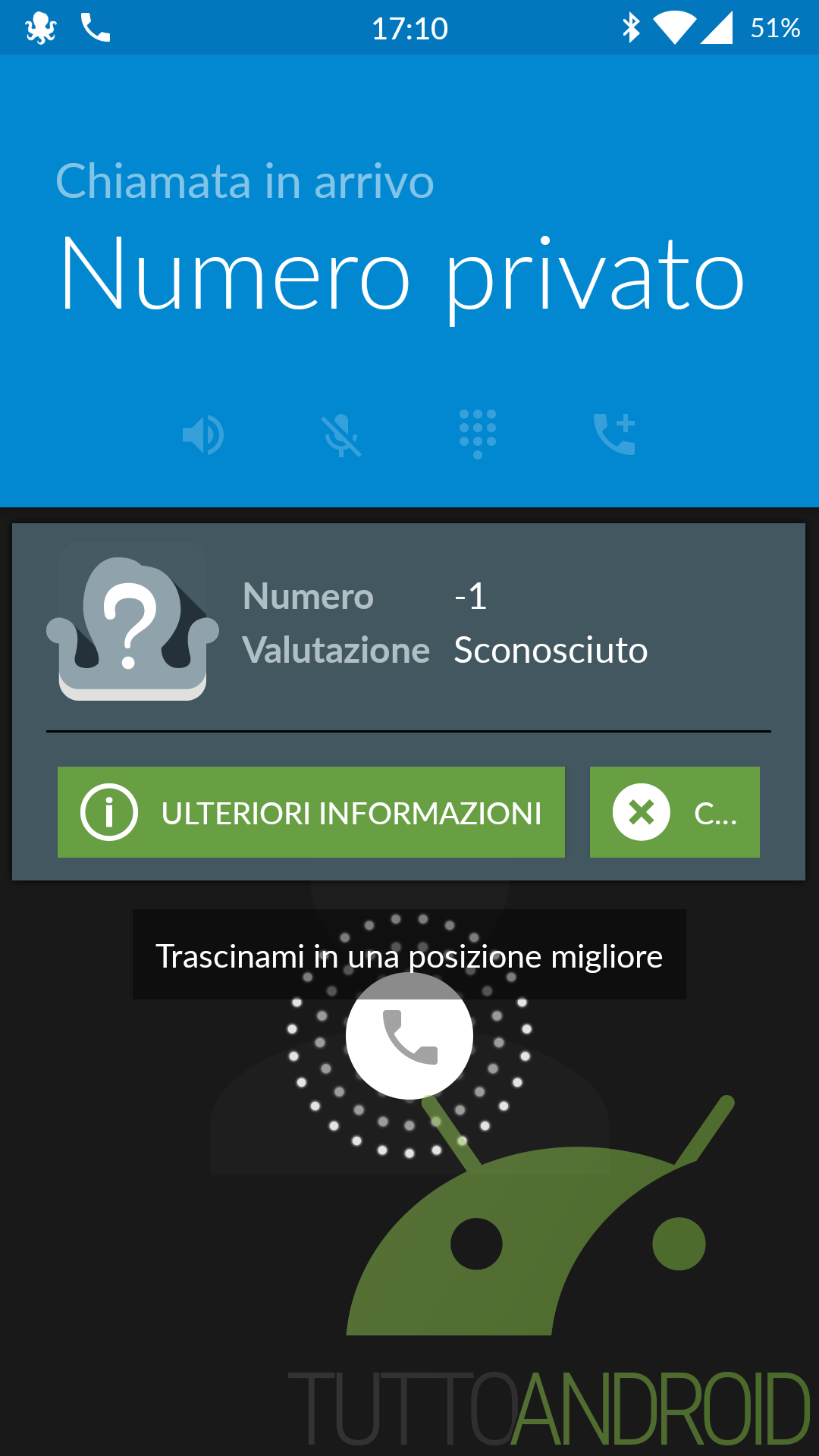Open the dial keypad

click(478, 434)
